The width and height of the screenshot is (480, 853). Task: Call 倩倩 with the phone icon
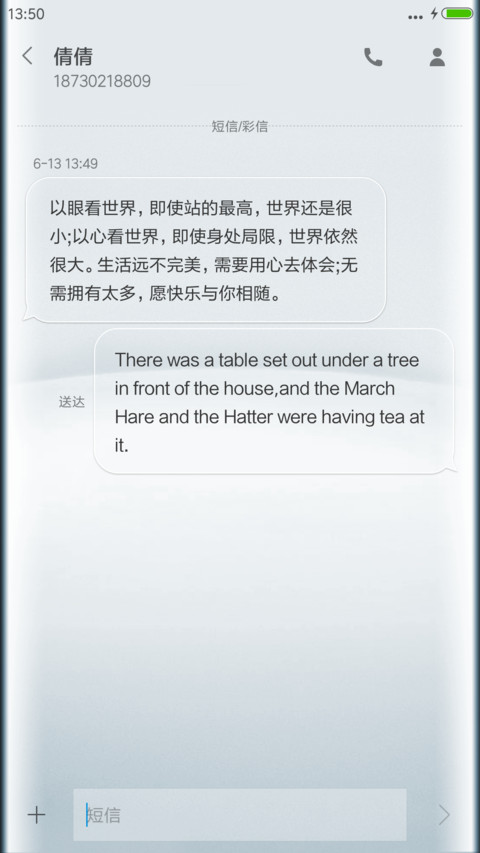(x=373, y=57)
